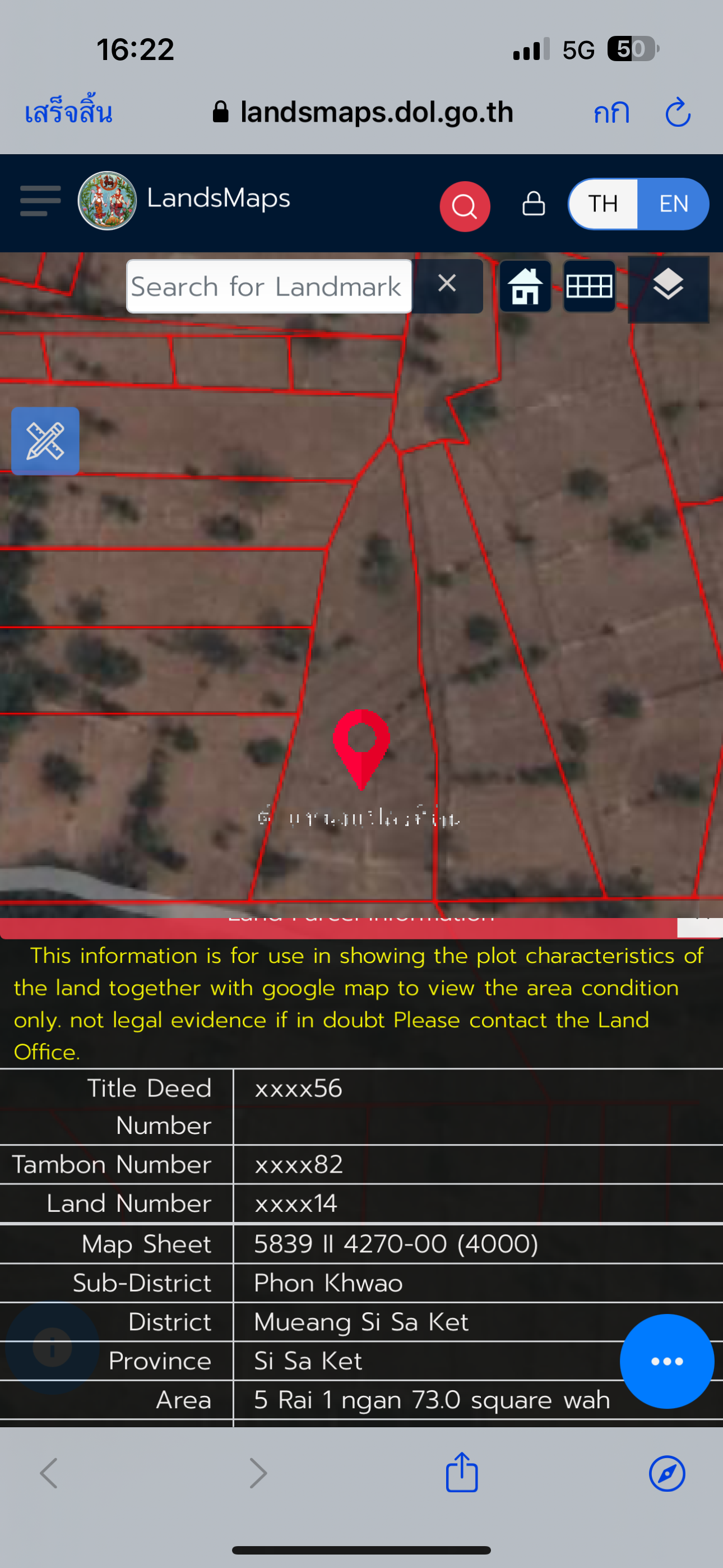Screen dimensions: 723x1568
Task: Tap the grid icon on the map toolbar
Action: tap(588, 286)
